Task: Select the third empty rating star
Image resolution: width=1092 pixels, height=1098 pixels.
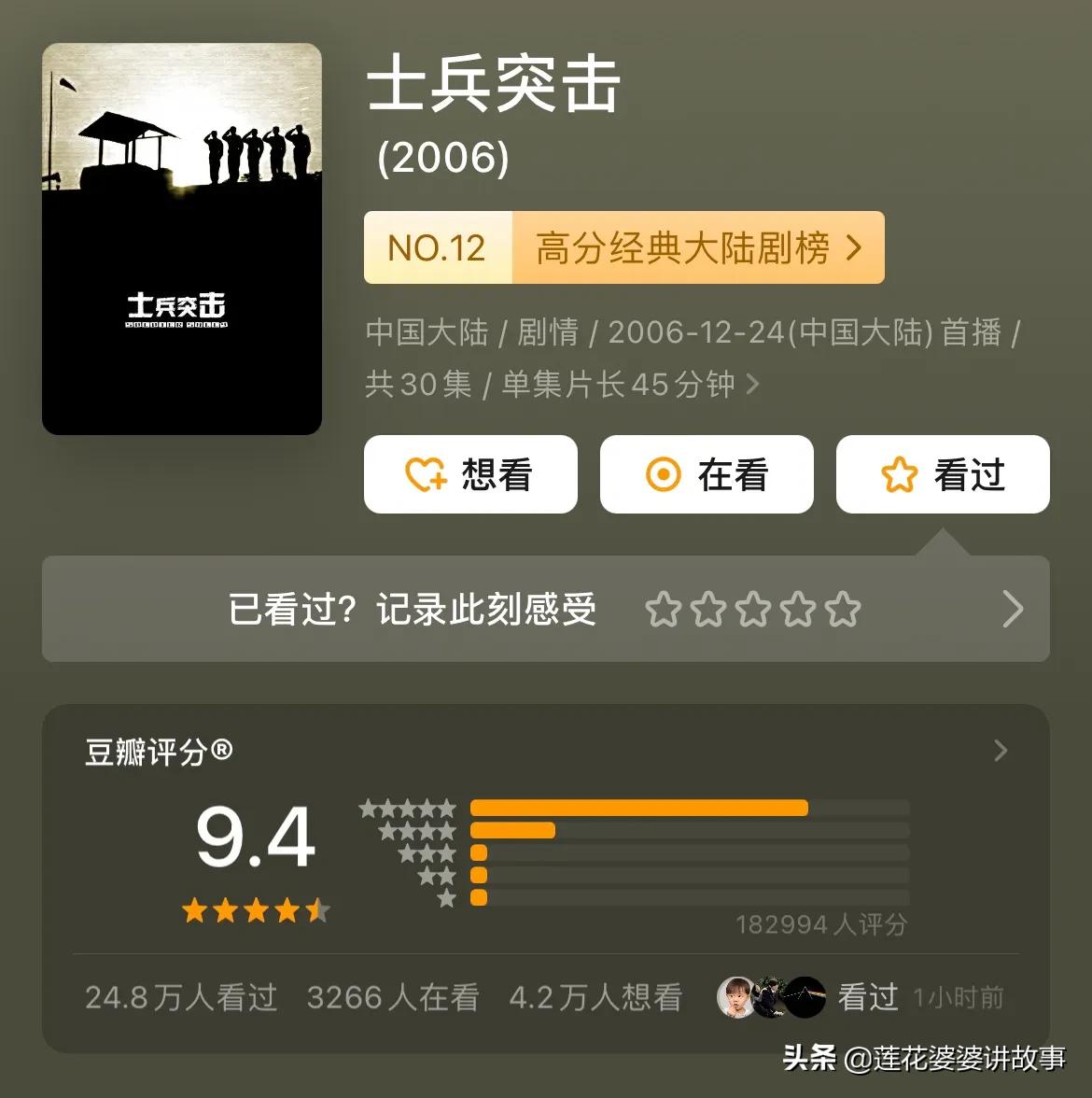Action: (x=754, y=609)
